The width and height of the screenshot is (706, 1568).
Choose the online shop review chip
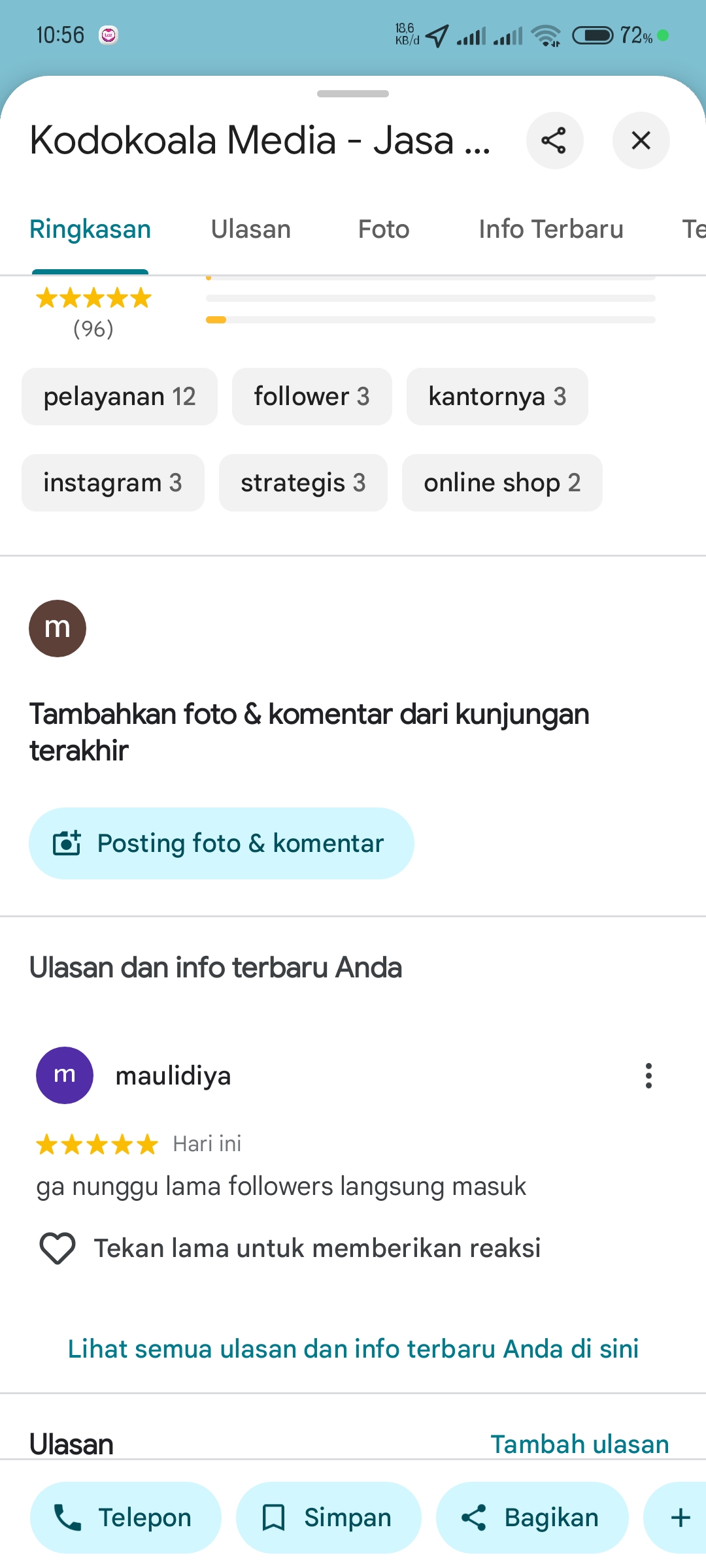click(x=502, y=483)
